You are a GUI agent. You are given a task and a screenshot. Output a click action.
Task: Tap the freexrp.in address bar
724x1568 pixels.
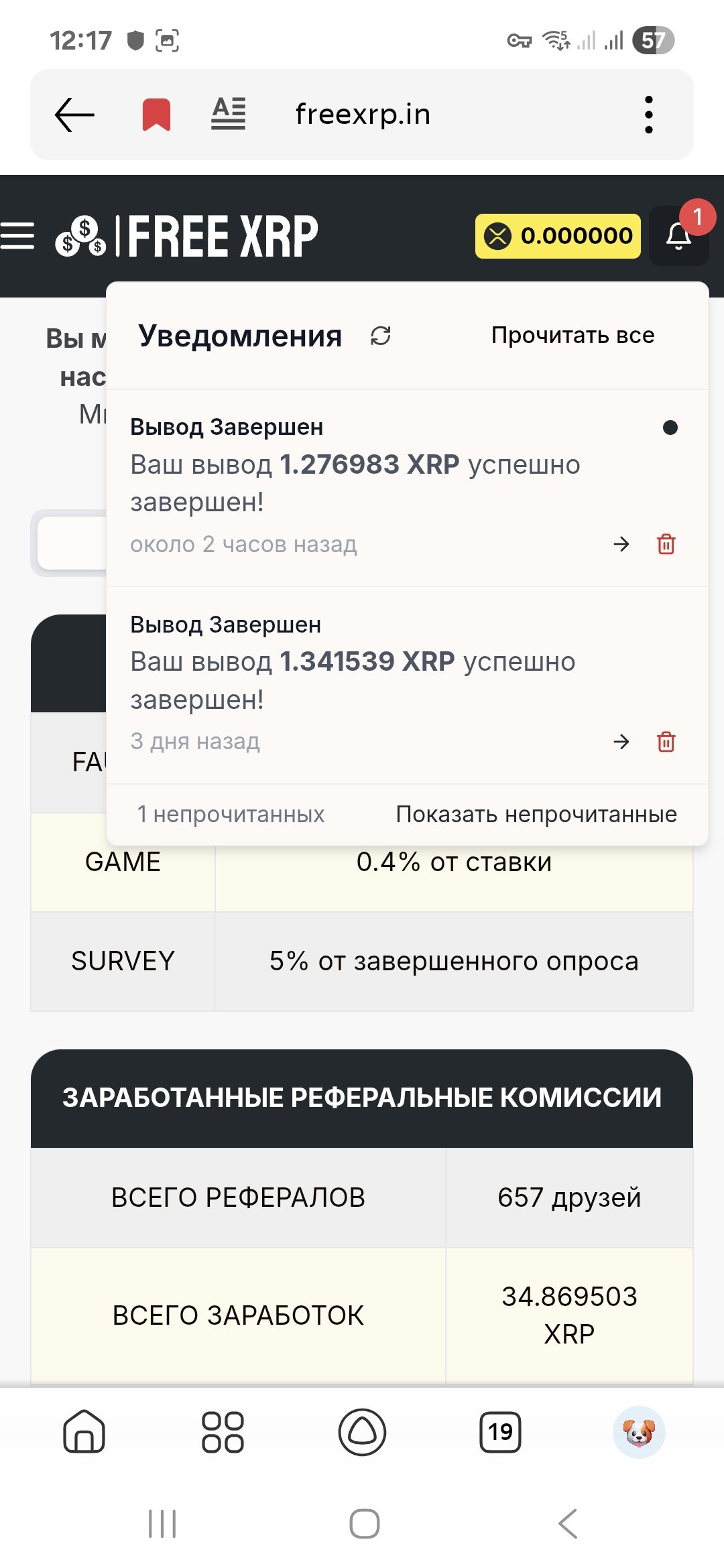pyautogui.click(x=363, y=115)
